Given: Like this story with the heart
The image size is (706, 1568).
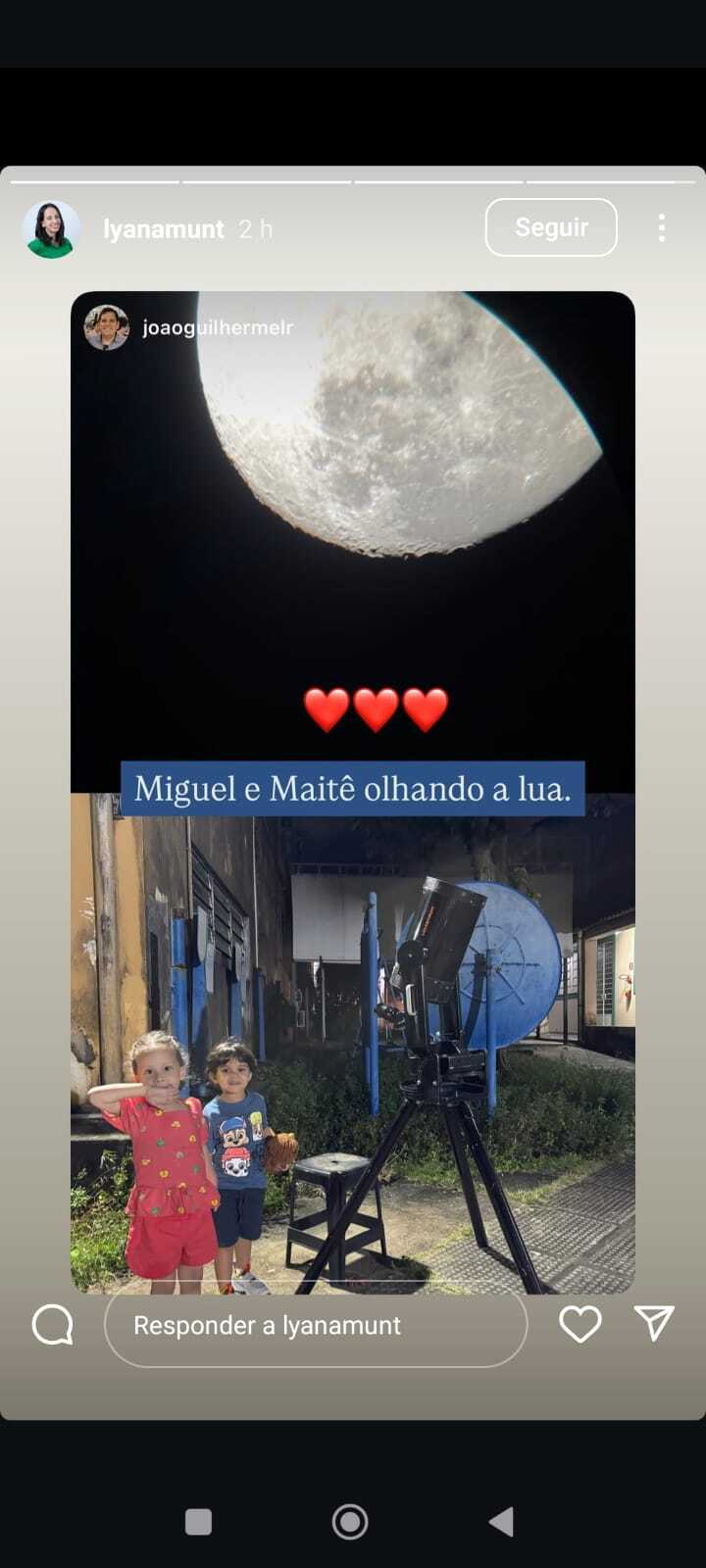Looking at the screenshot, I should tap(580, 1324).
